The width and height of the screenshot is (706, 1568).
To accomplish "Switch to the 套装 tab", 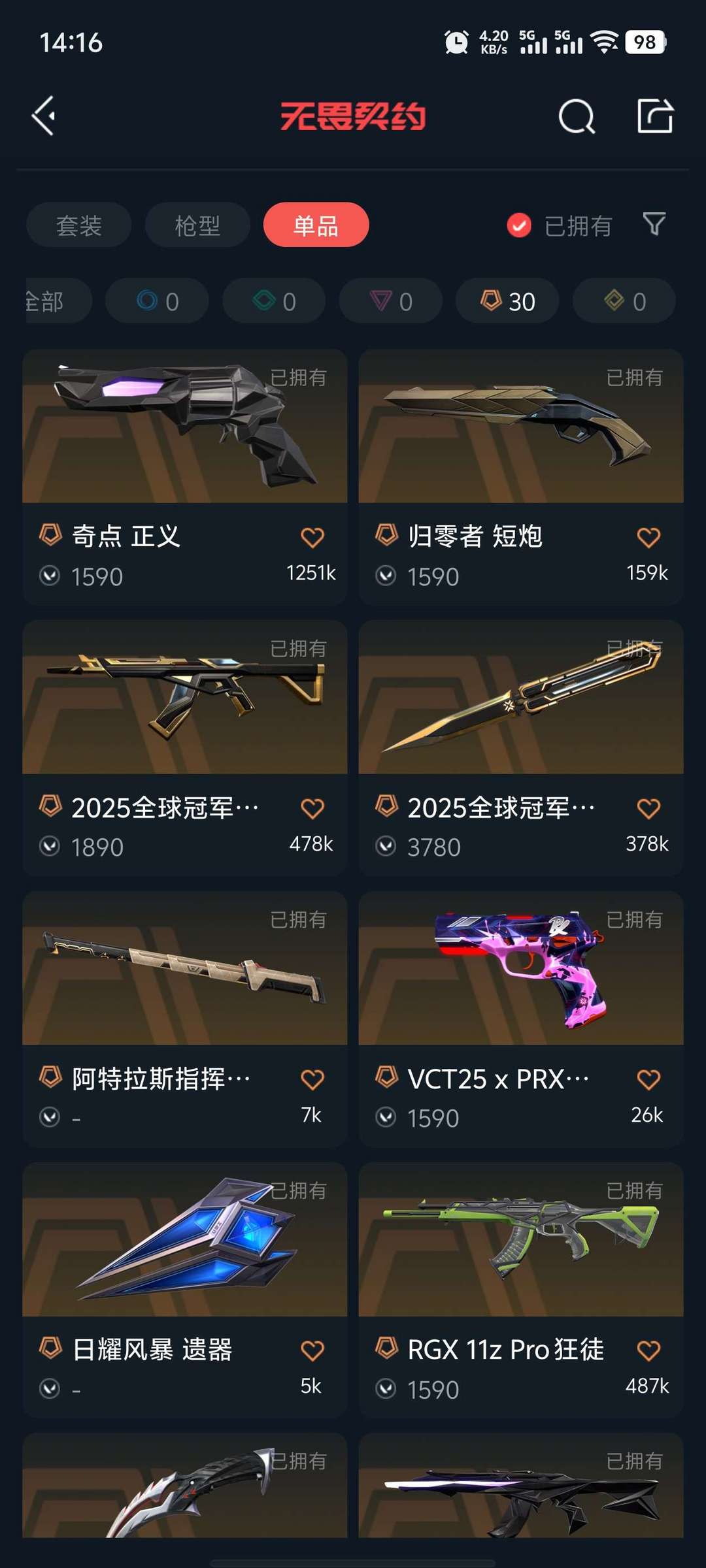I will (x=79, y=225).
